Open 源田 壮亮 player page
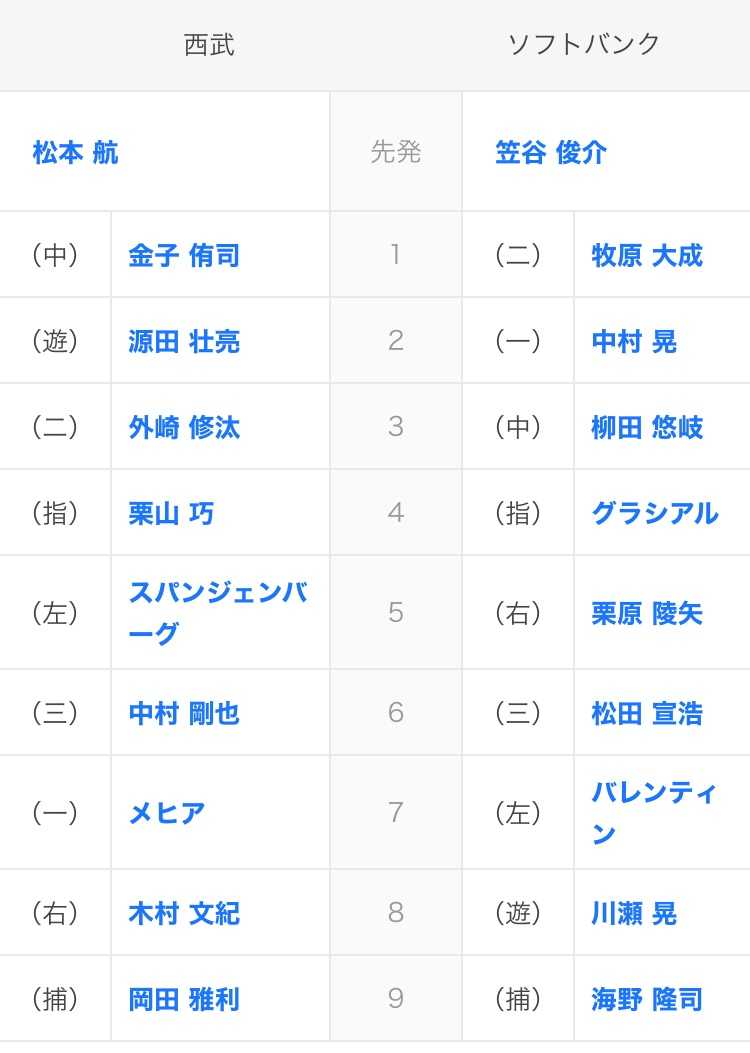Viewport: 750px width, 1053px height. [184, 342]
